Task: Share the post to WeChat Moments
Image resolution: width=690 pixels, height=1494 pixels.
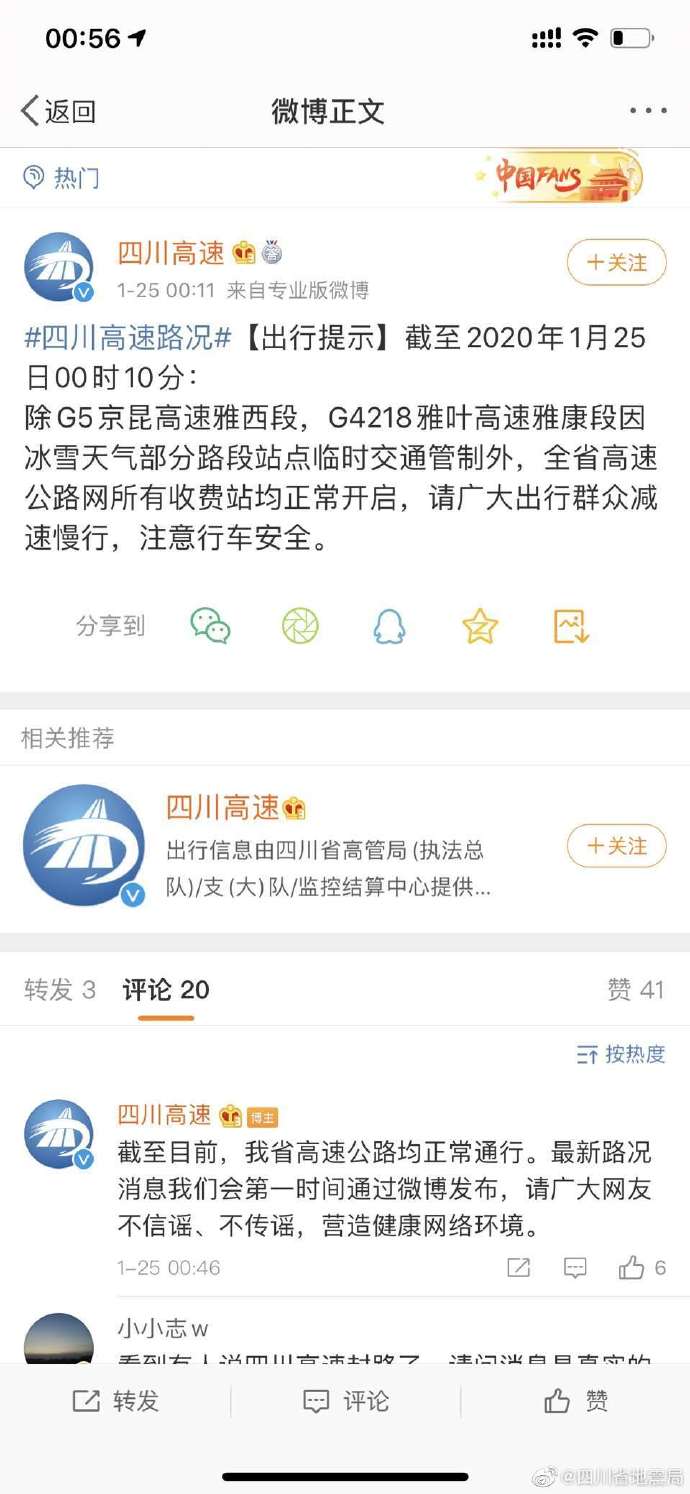Action: click(300, 626)
